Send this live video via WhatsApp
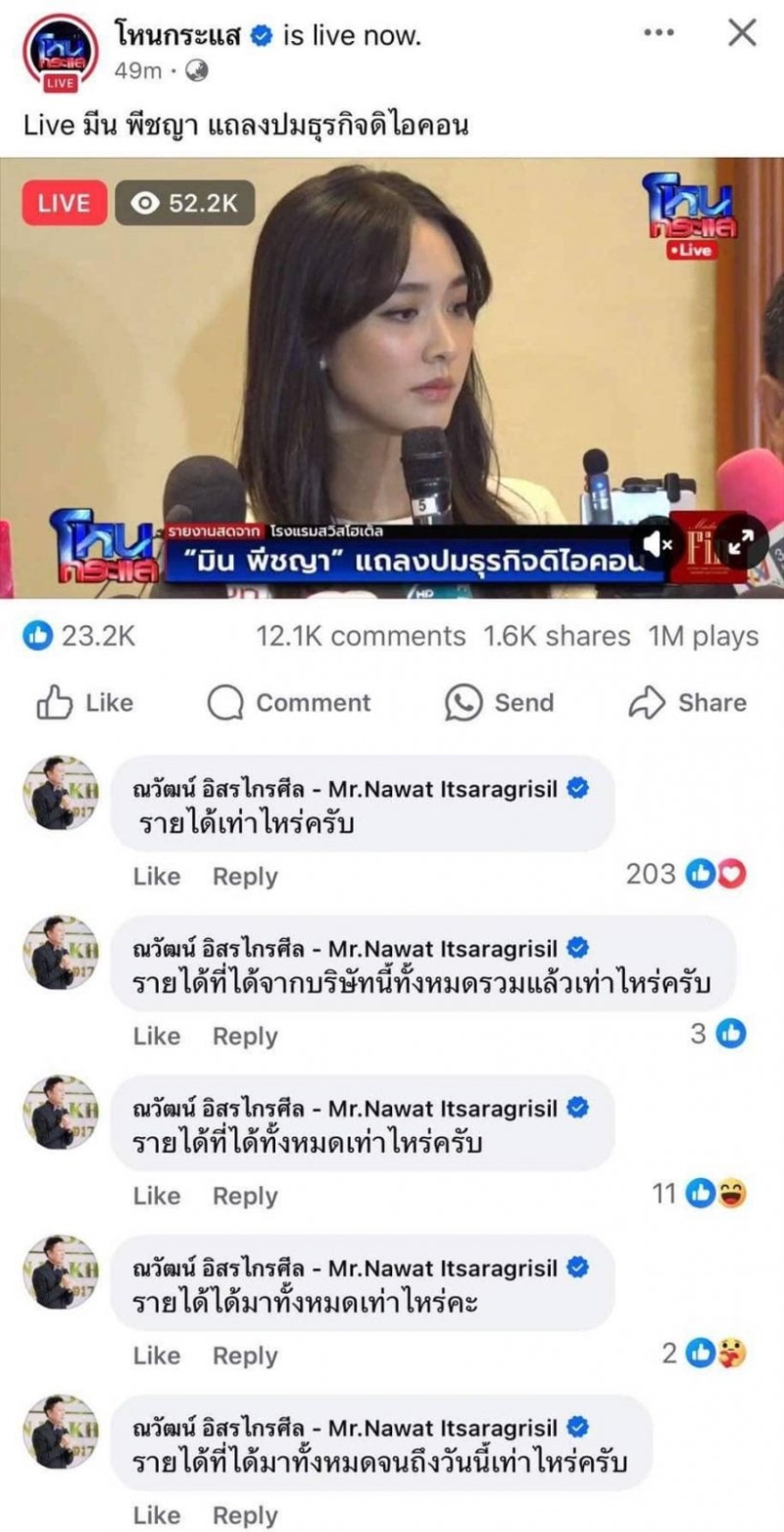The image size is (784, 1532). [x=500, y=703]
